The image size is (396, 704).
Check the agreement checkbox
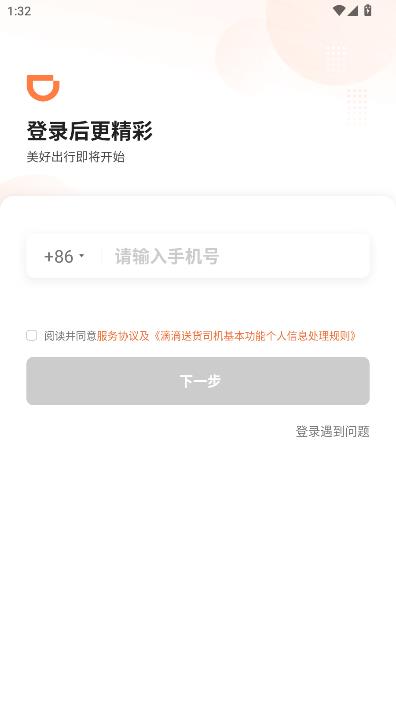(x=31, y=335)
